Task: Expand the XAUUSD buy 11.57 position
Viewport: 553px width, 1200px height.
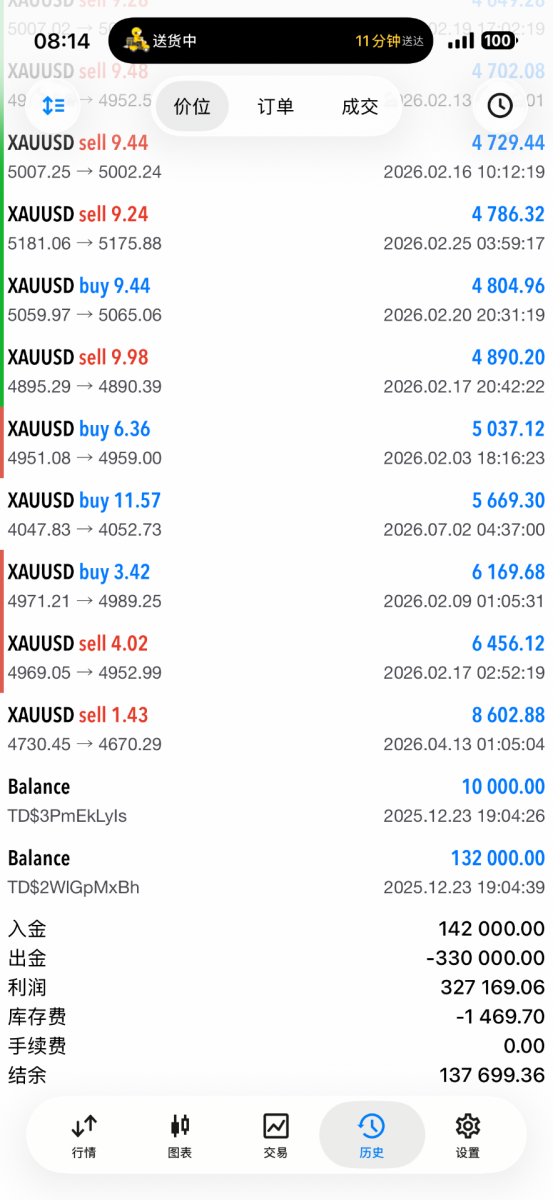Action: pyautogui.click(x=276, y=515)
